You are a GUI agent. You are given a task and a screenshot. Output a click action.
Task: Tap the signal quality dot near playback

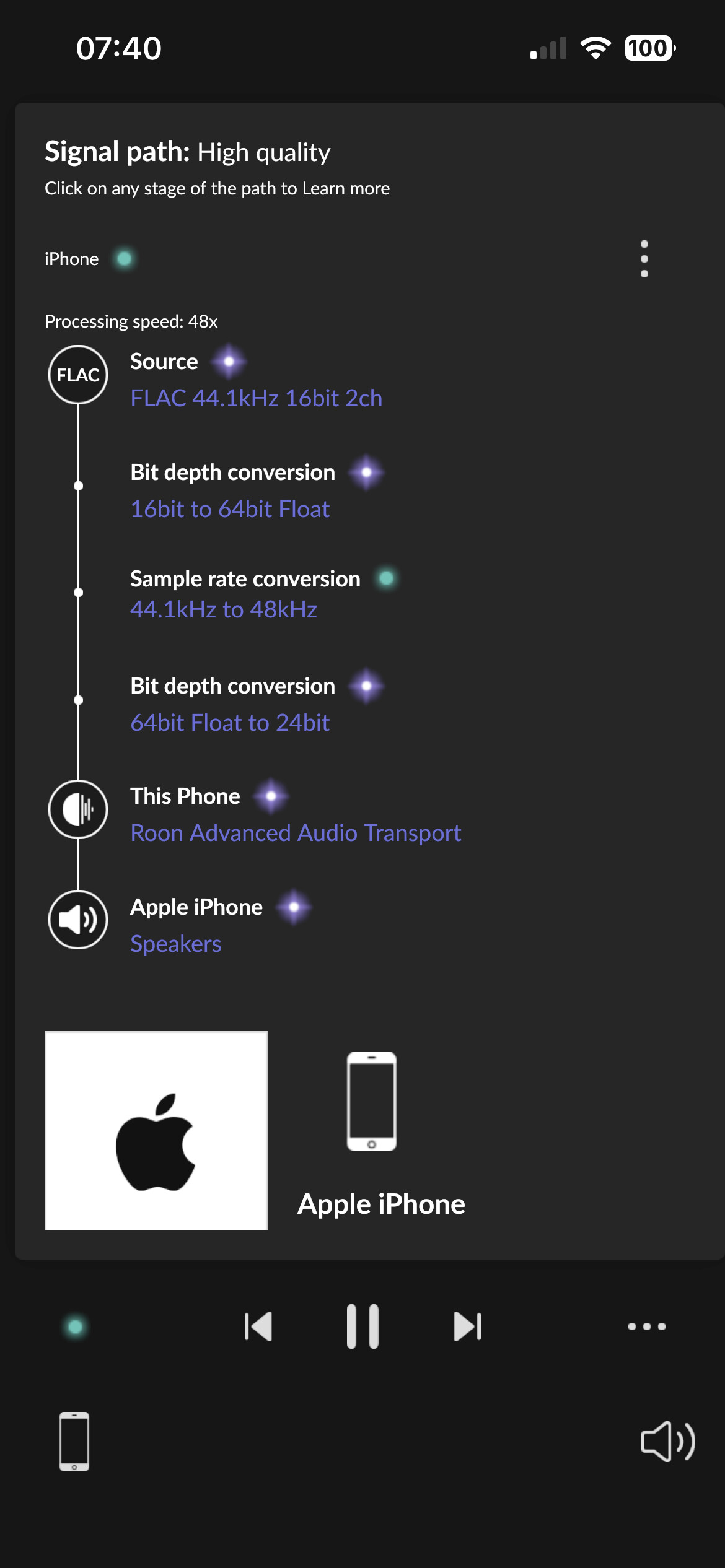76,1326
